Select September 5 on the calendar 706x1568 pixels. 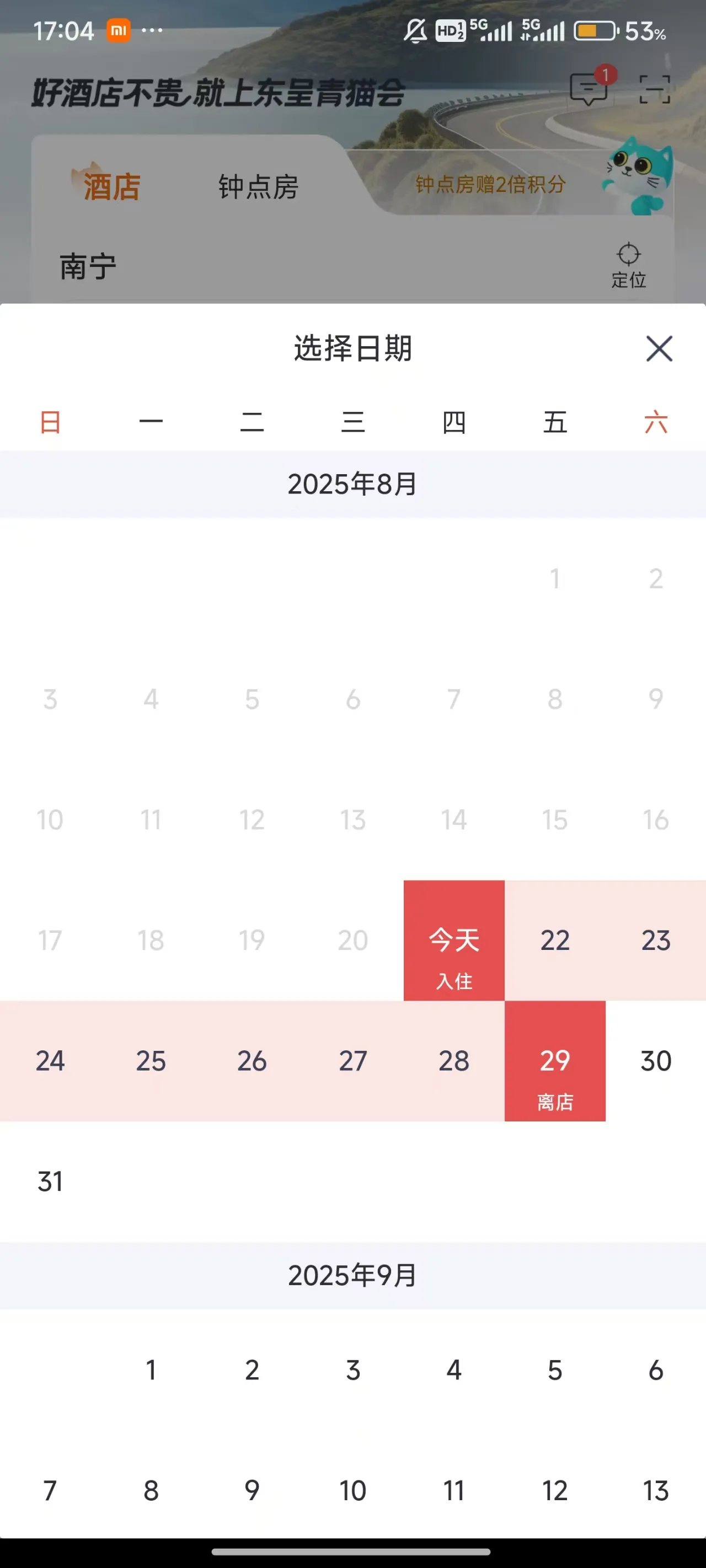coord(554,1371)
